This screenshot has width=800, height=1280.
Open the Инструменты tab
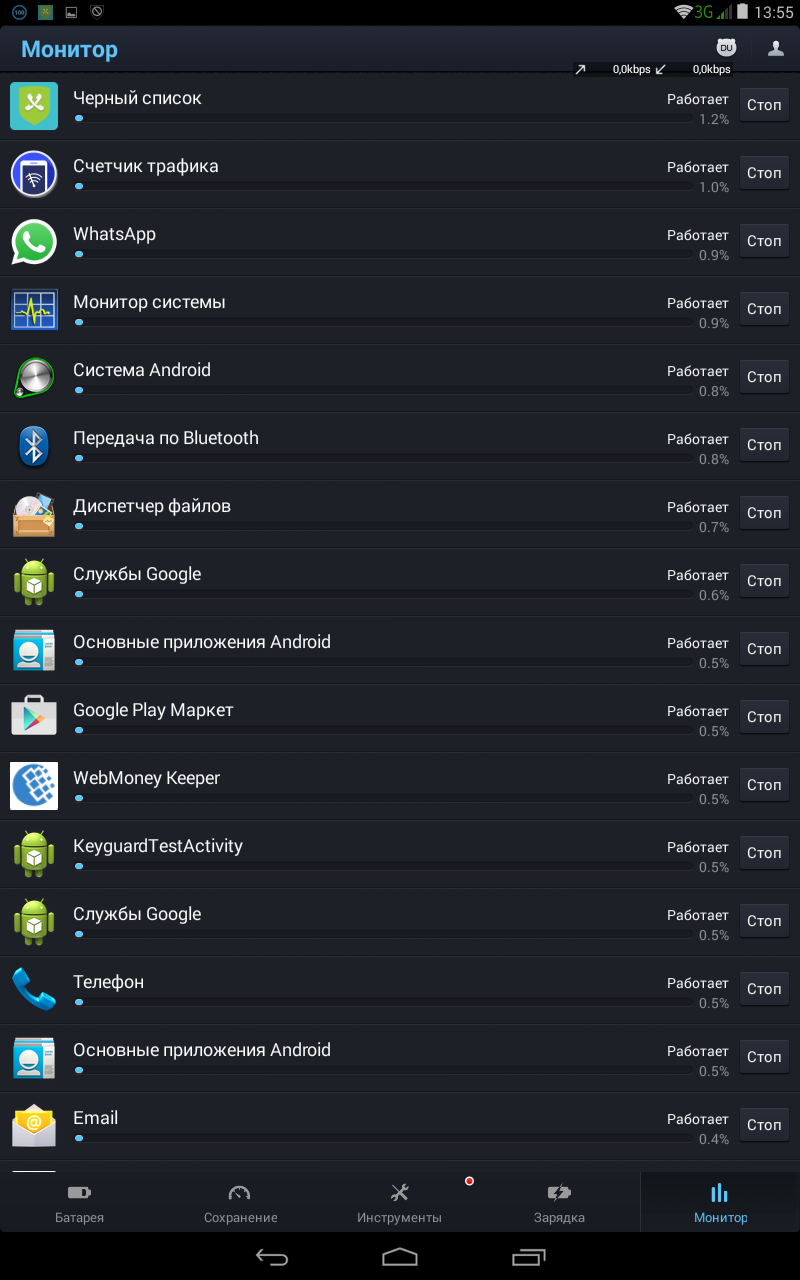399,1202
